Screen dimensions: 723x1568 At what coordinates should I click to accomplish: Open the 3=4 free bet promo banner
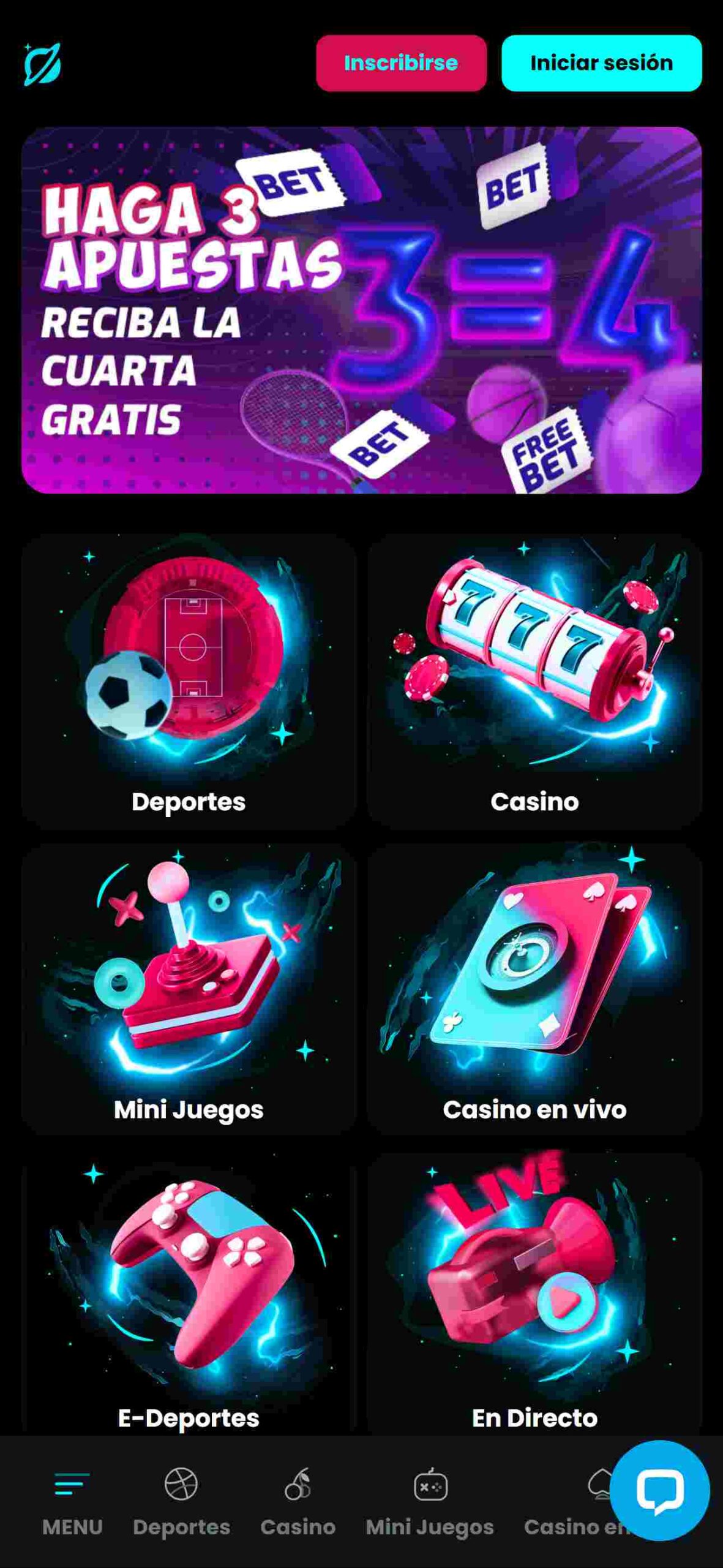[x=361, y=310]
